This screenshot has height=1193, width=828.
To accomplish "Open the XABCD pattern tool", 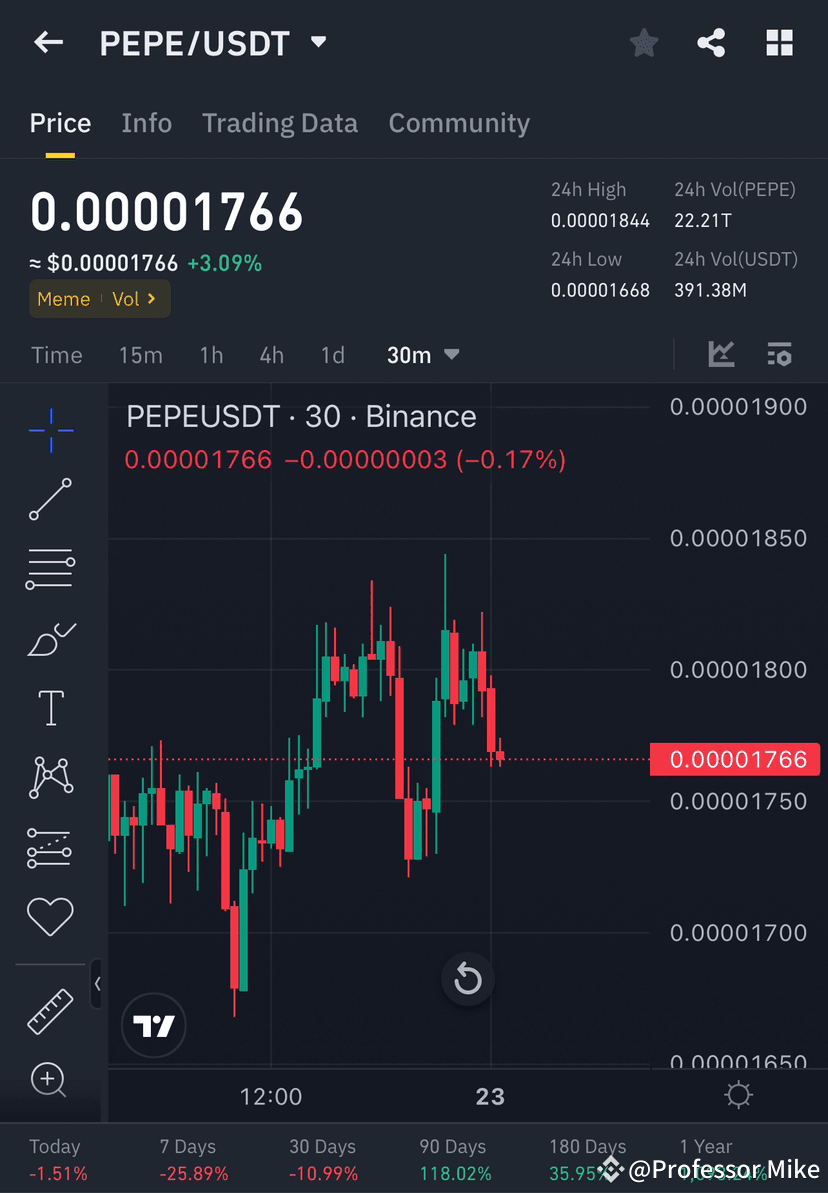I will pos(50,777).
